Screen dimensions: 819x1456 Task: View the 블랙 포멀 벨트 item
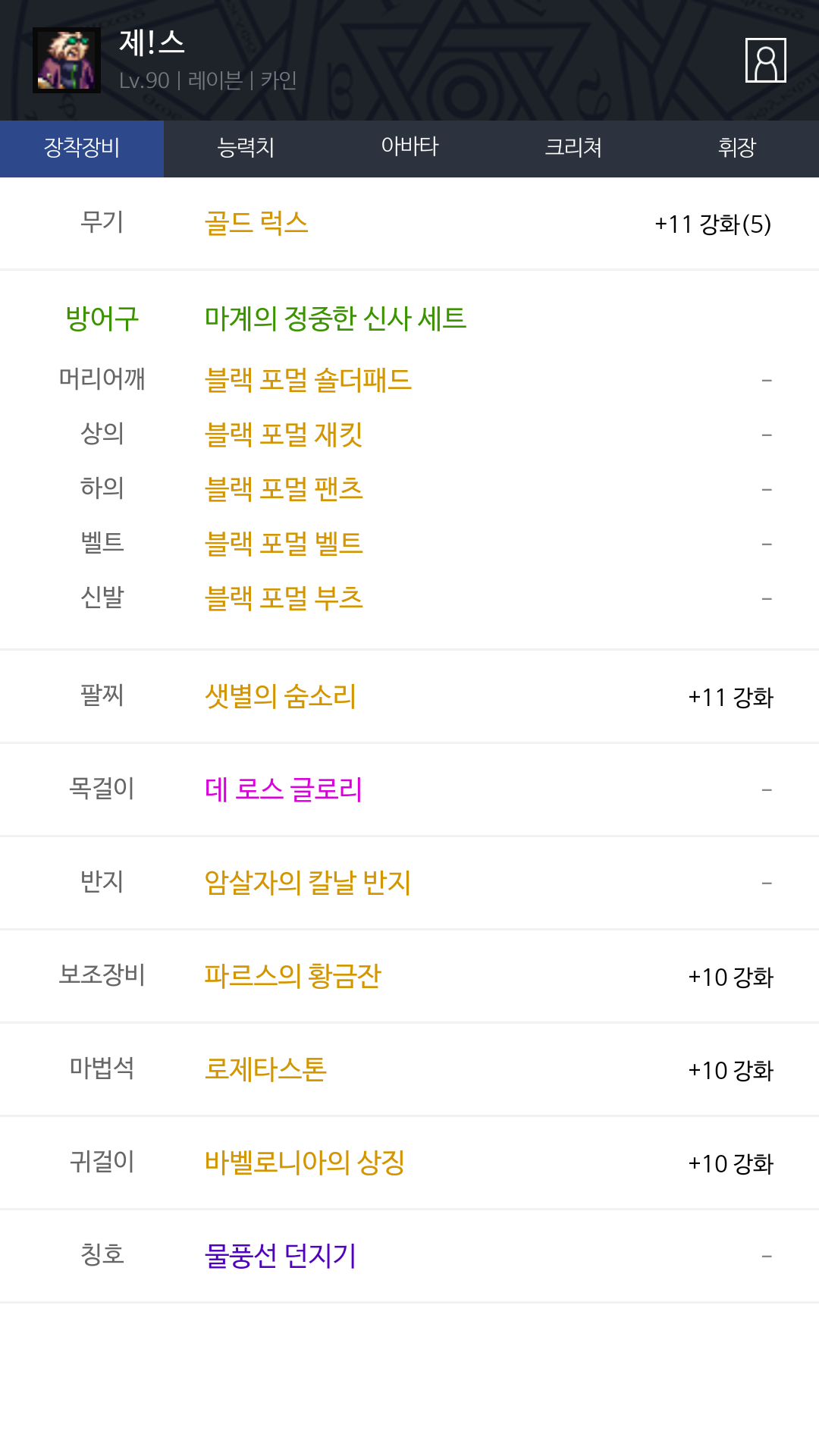coord(284,544)
